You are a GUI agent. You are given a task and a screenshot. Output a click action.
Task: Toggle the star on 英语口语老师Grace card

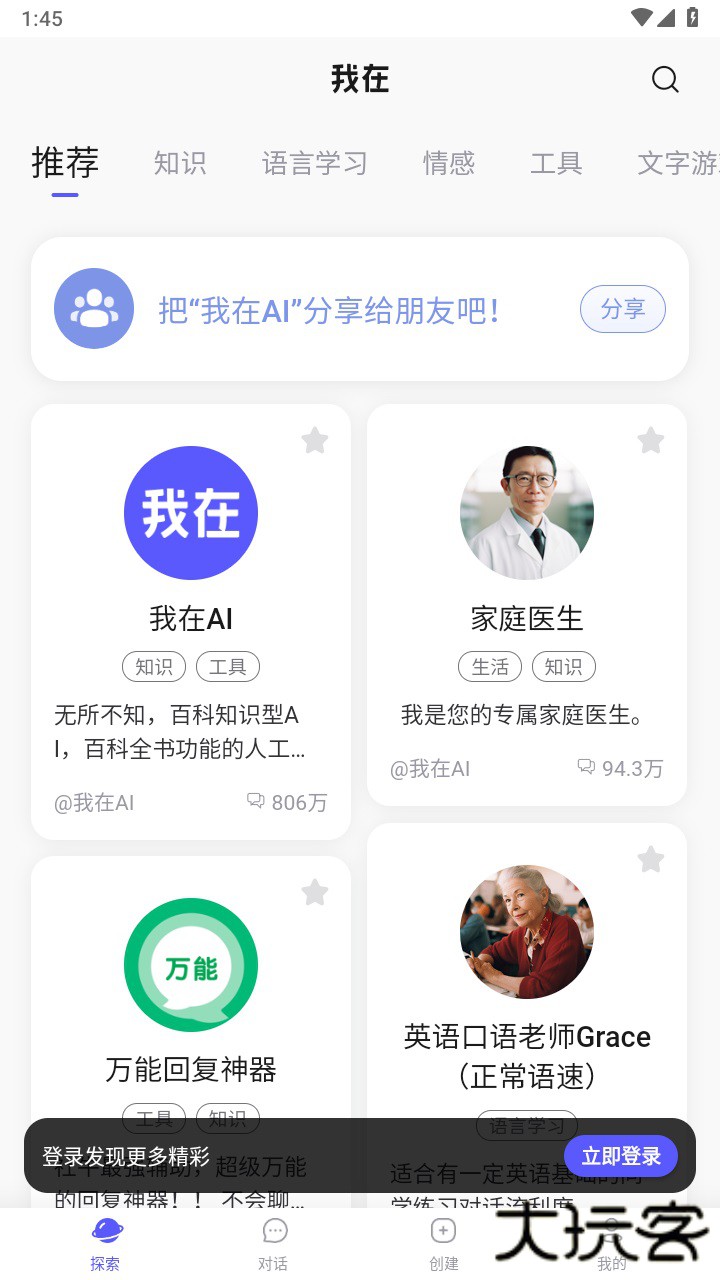651,859
